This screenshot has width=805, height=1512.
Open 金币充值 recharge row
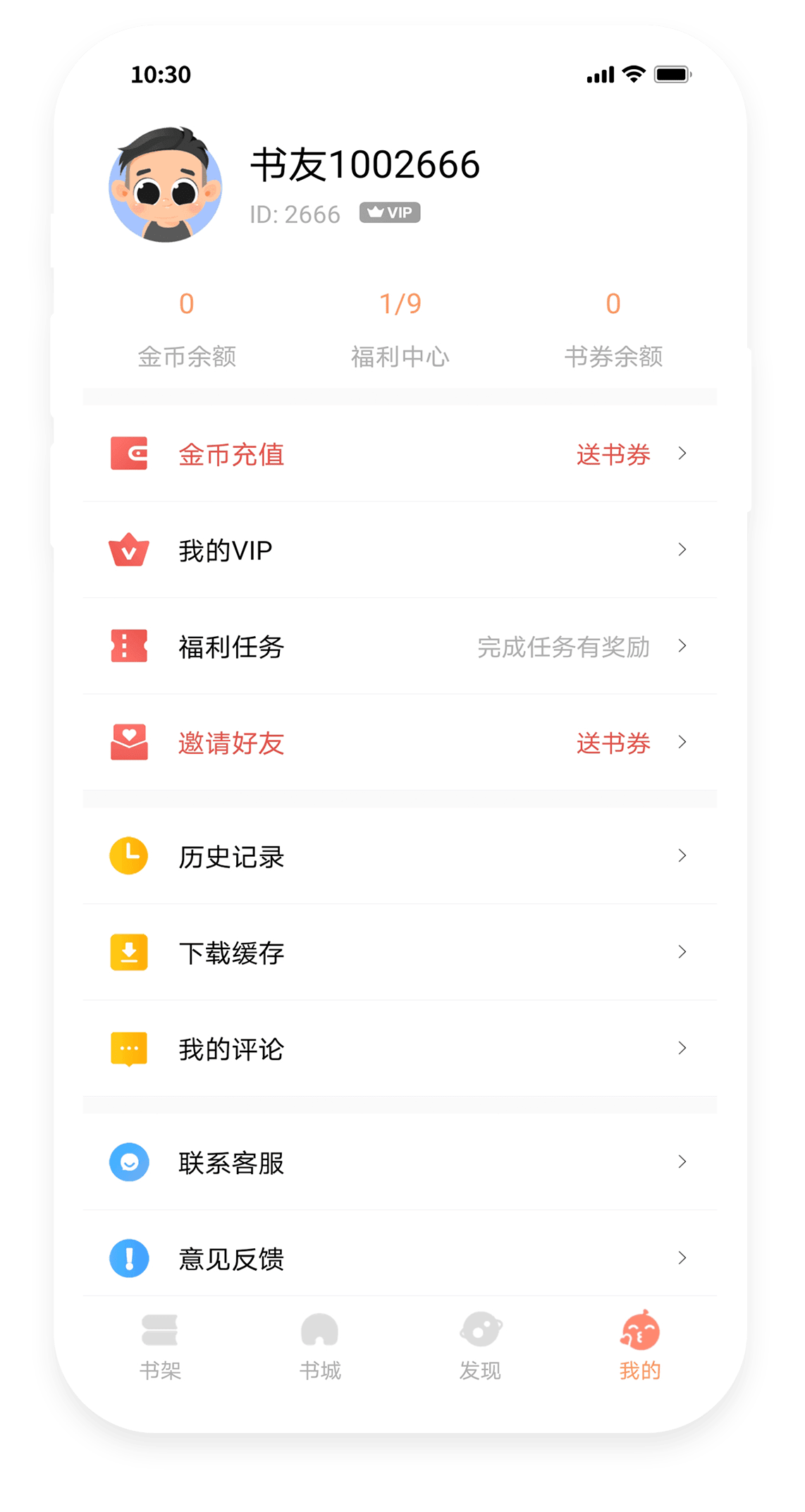click(400, 454)
